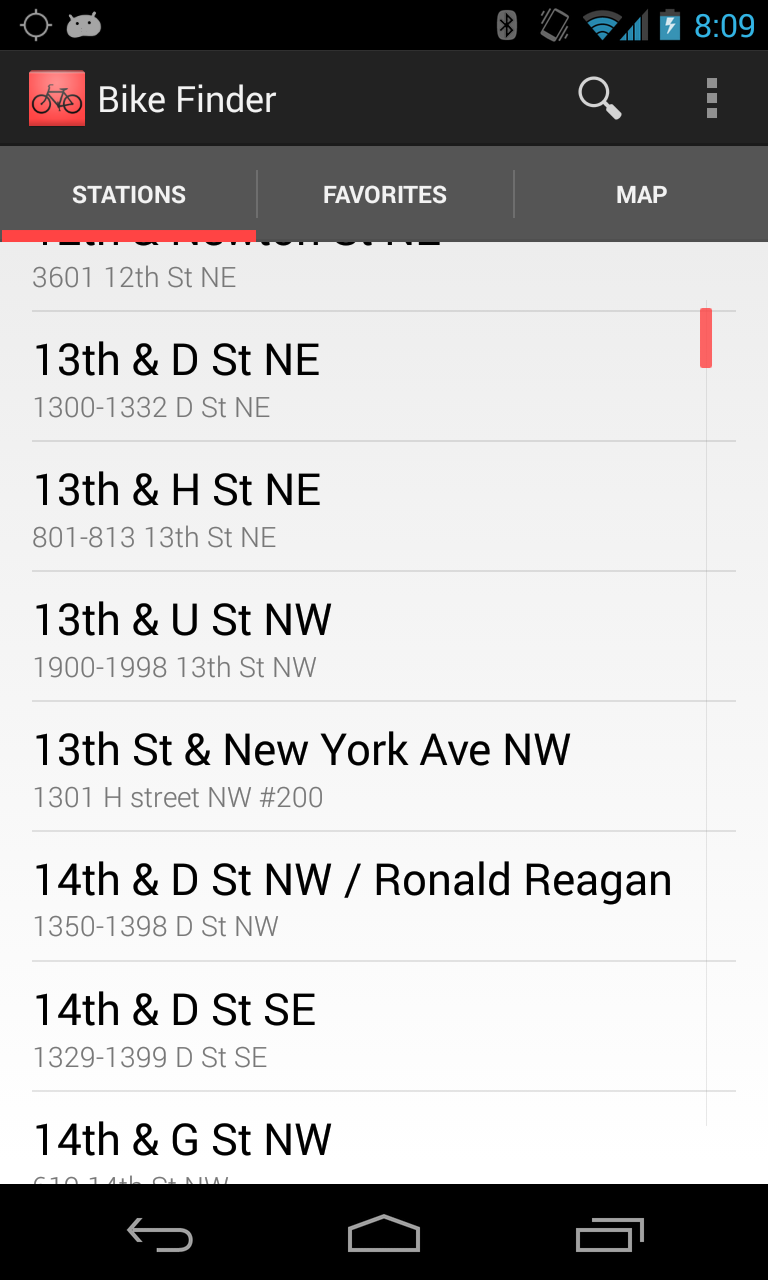
Task: Select the Stations tab
Action: click(129, 195)
